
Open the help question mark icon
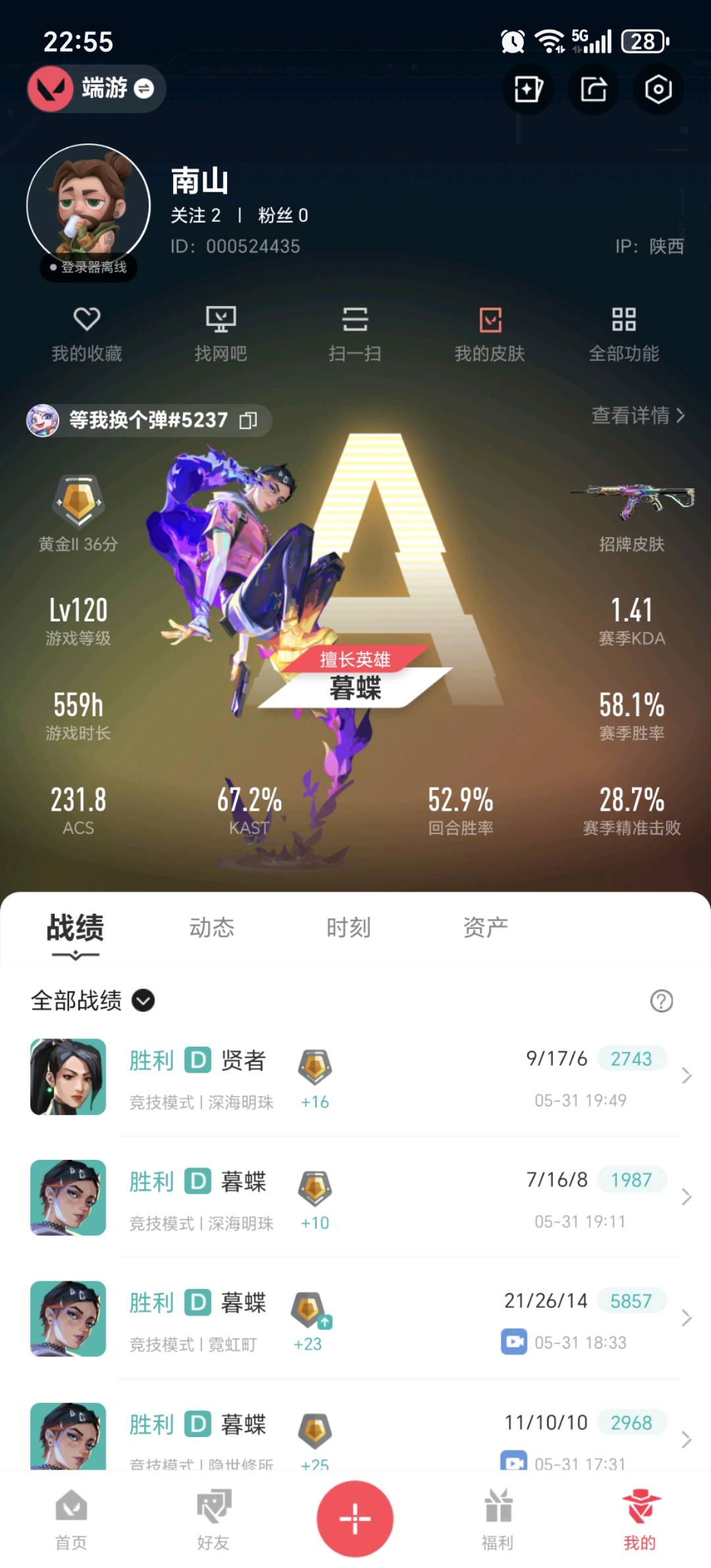pyautogui.click(x=661, y=1001)
